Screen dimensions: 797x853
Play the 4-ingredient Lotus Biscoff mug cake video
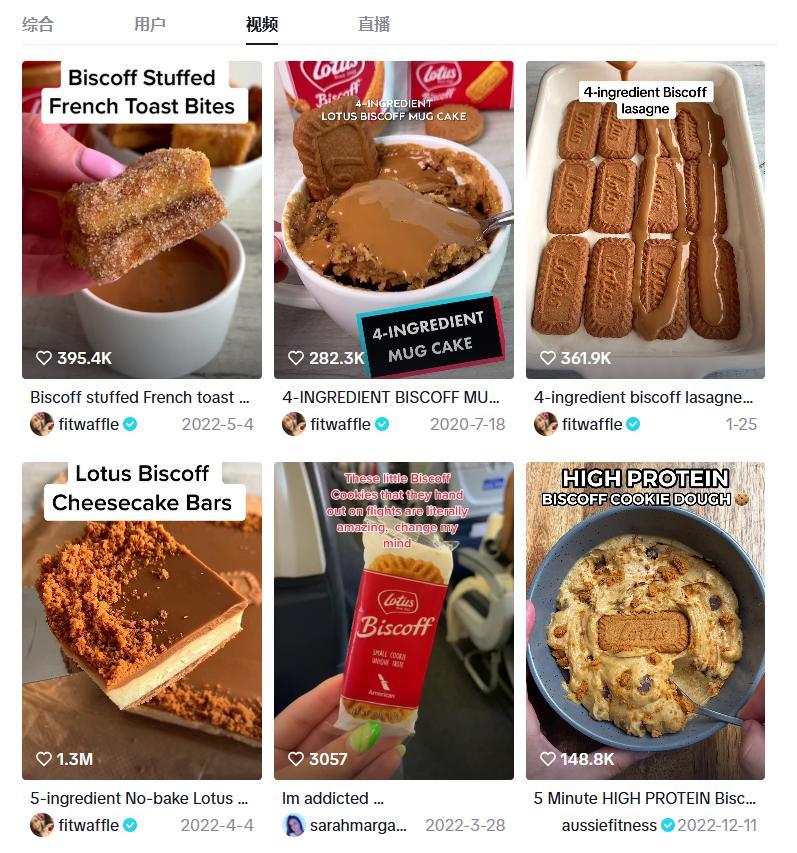point(394,220)
